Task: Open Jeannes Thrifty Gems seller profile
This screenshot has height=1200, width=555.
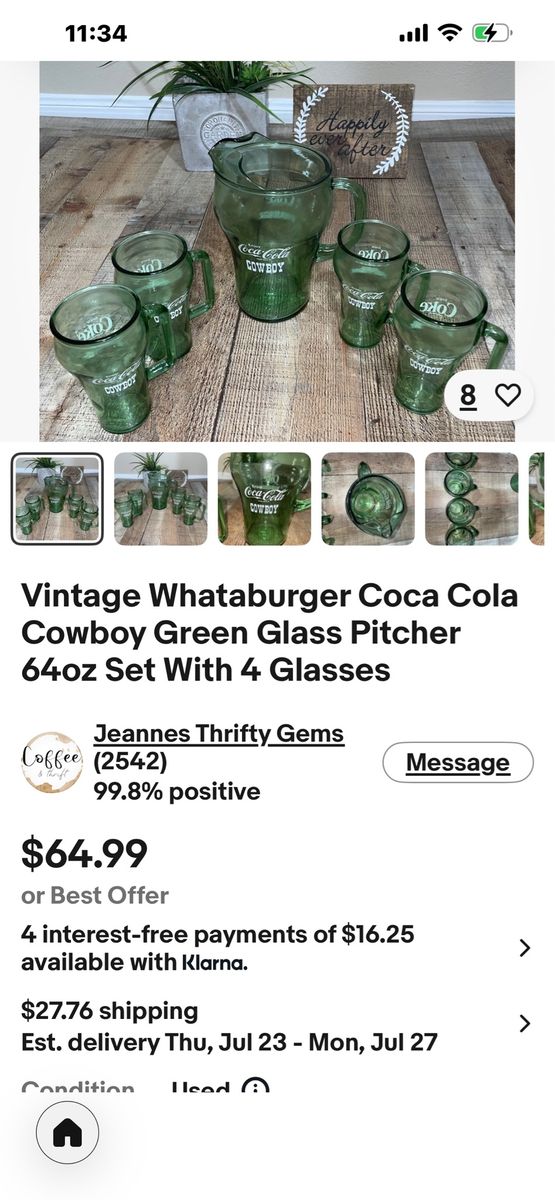Action: [x=218, y=734]
